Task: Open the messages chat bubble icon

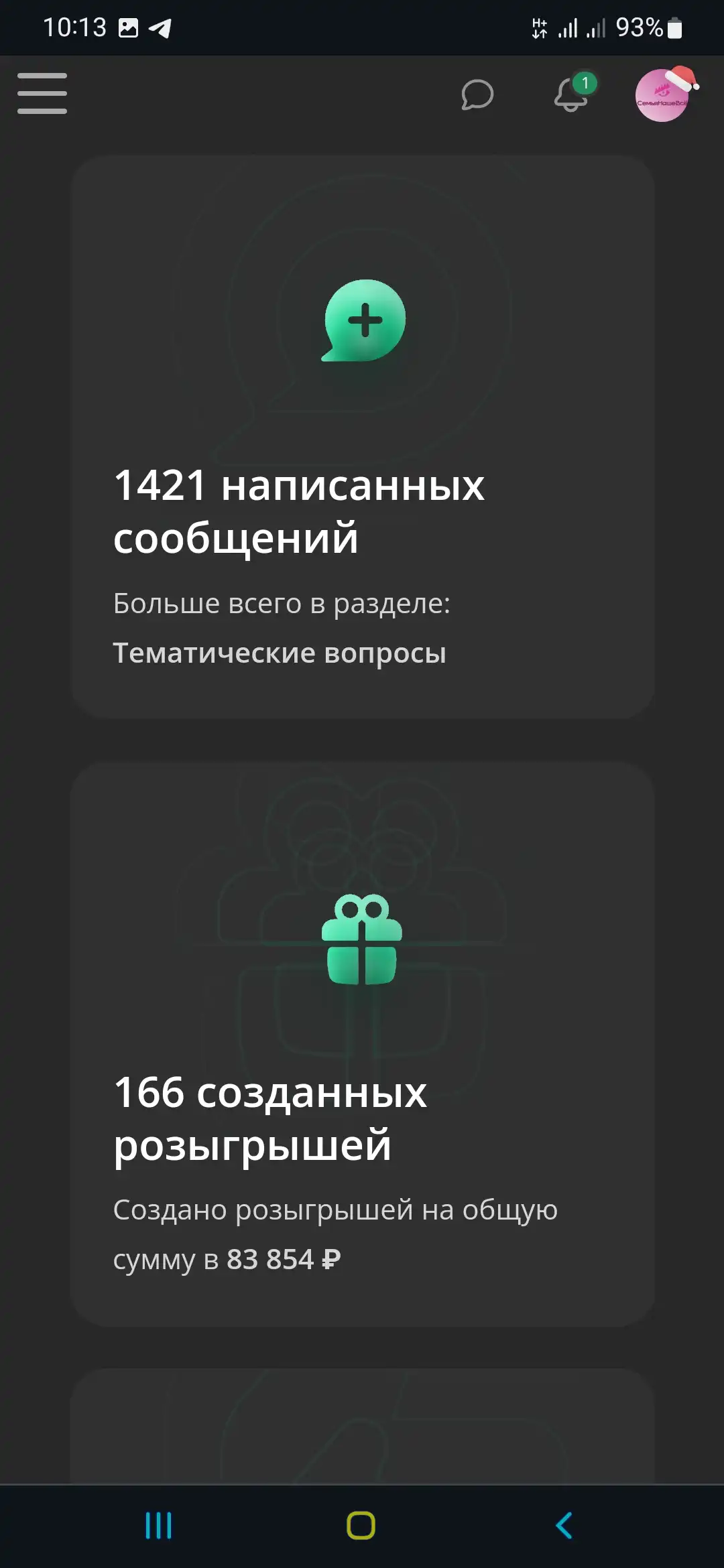Action: click(x=477, y=94)
